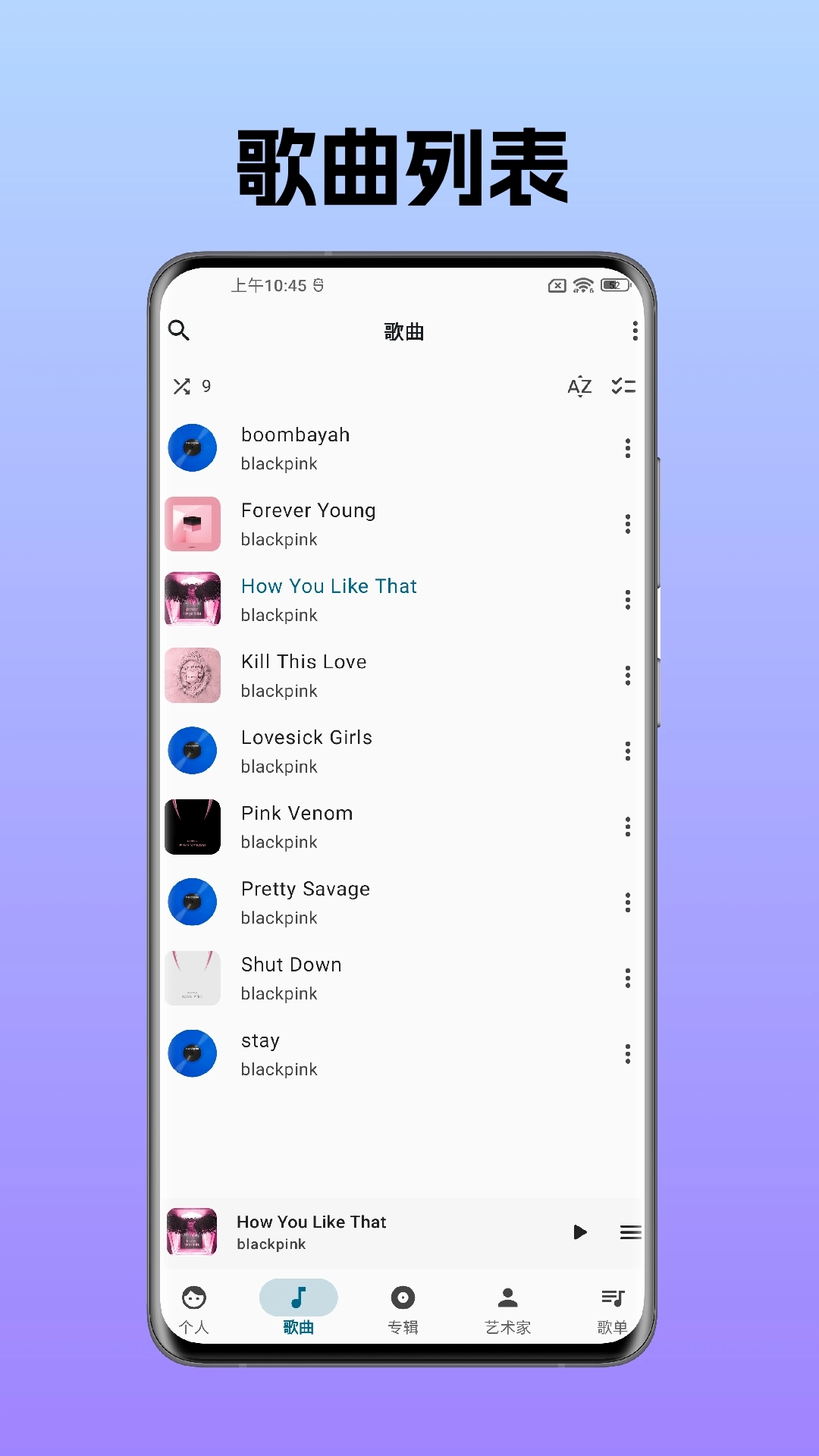Select the song Shut Down
Image resolution: width=819 pixels, height=1456 pixels.
click(379, 978)
